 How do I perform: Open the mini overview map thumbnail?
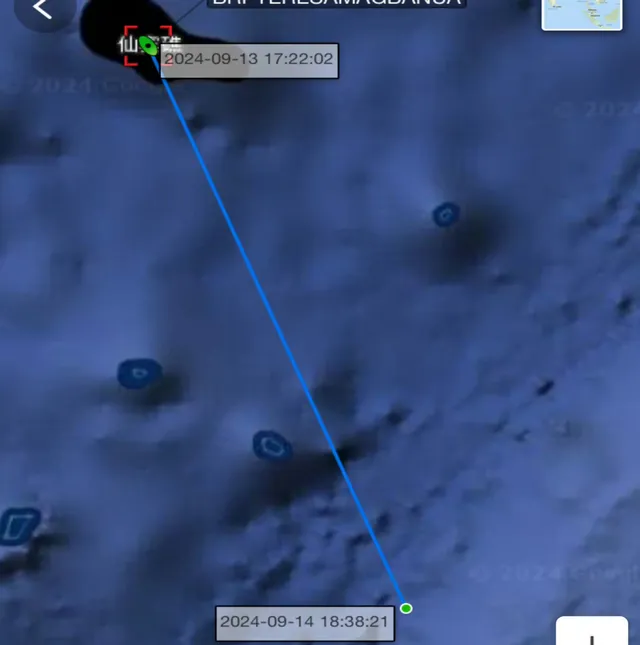pyautogui.click(x=581, y=12)
